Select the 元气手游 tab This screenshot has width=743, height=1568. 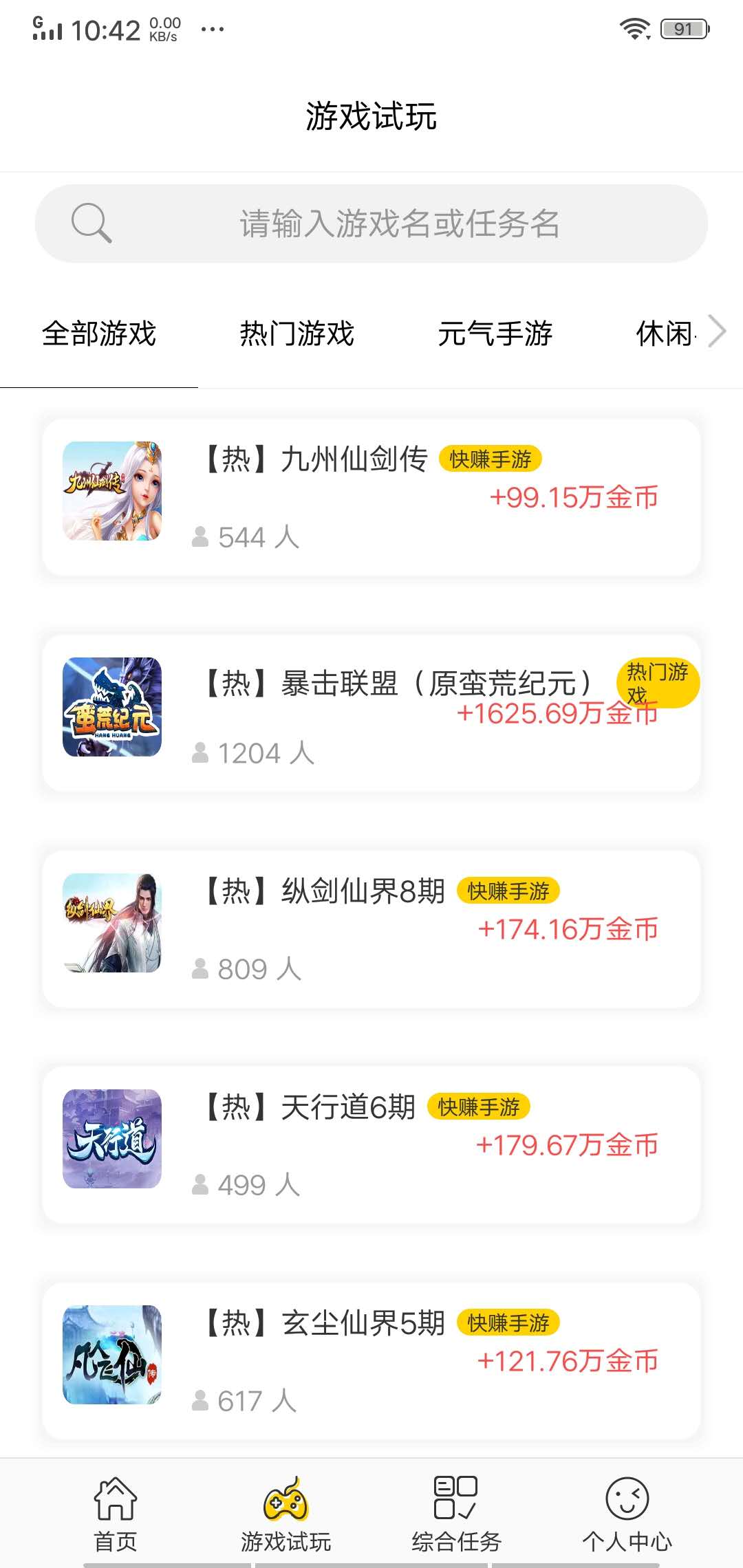[x=497, y=334]
